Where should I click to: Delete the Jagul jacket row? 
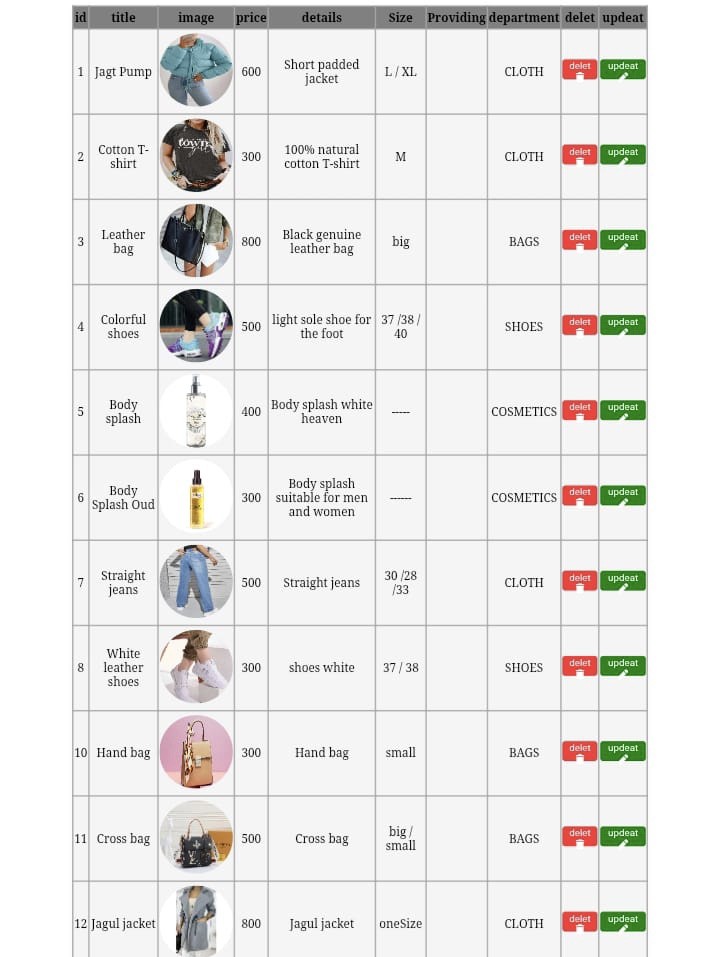click(x=579, y=922)
